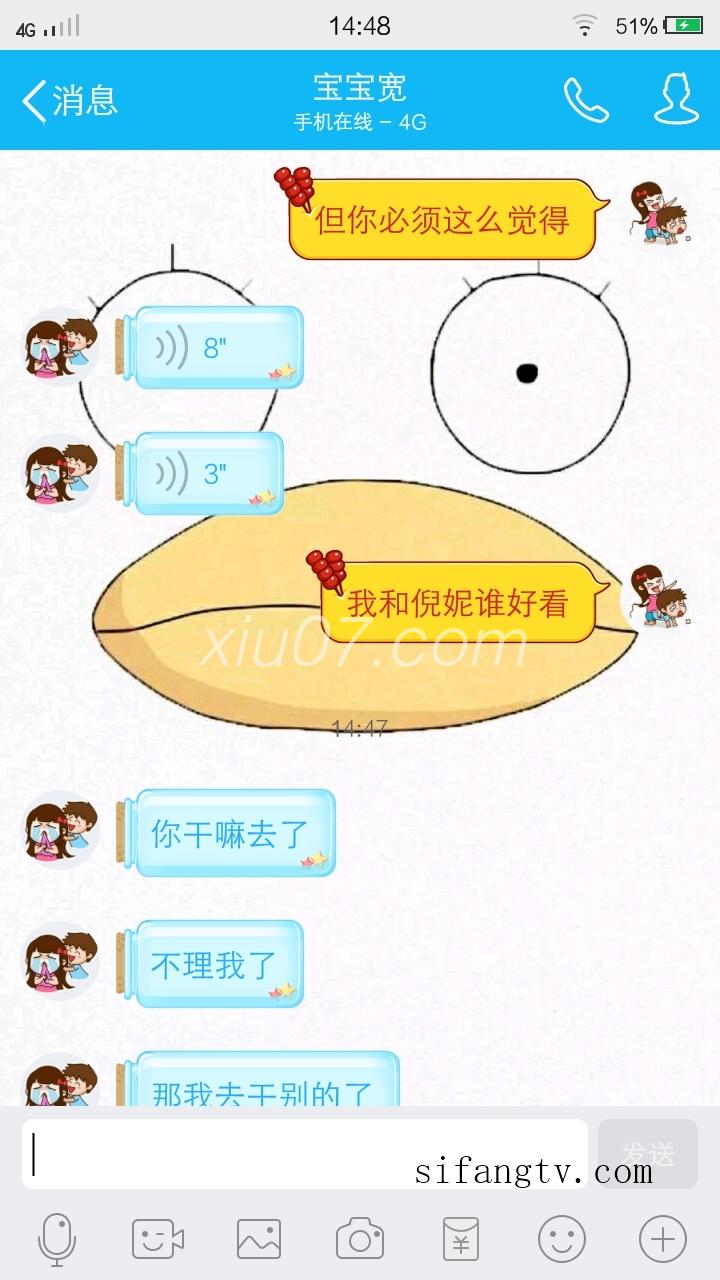
Task: Open the emoji smiley panel
Action: pyautogui.click(x=562, y=1240)
